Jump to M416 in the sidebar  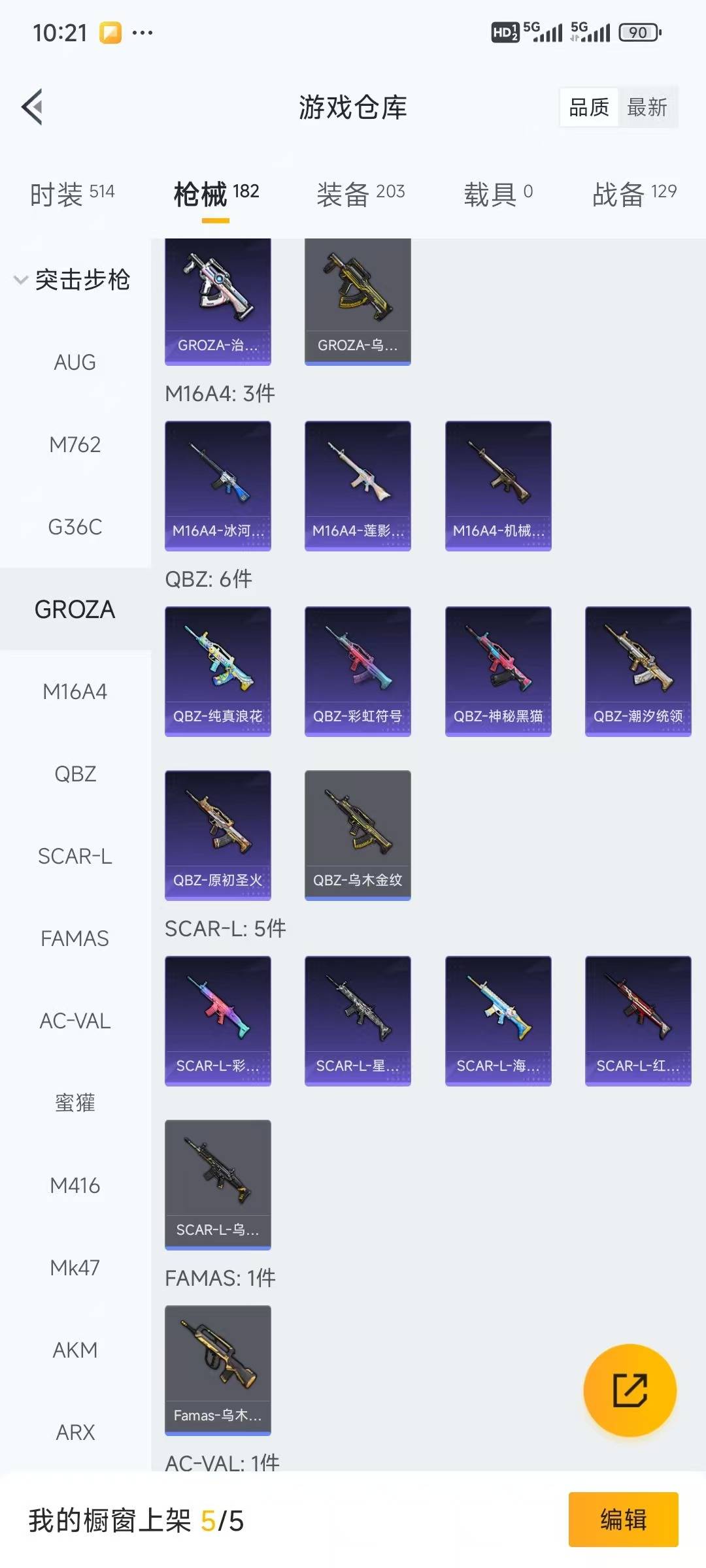tap(75, 1185)
